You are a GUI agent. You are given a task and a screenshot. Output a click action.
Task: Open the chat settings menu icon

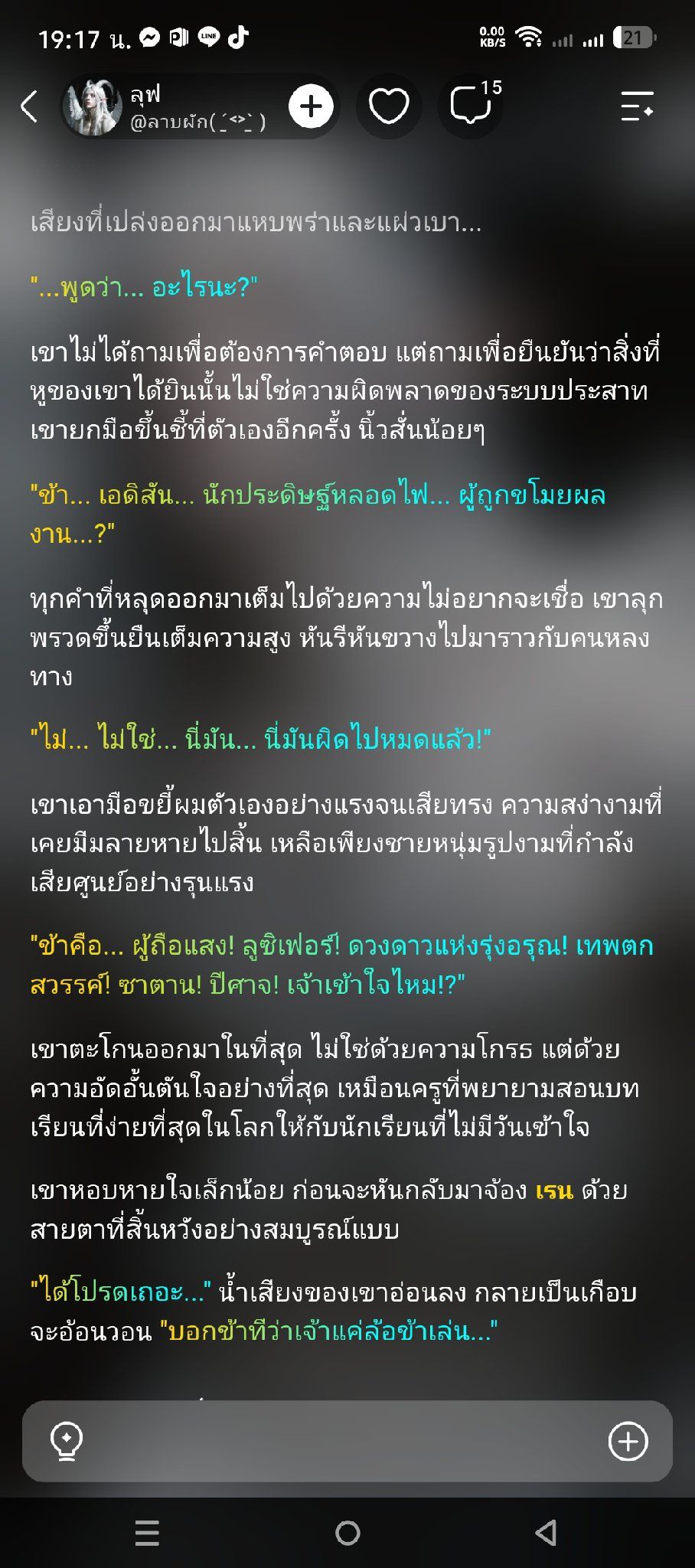[637, 106]
